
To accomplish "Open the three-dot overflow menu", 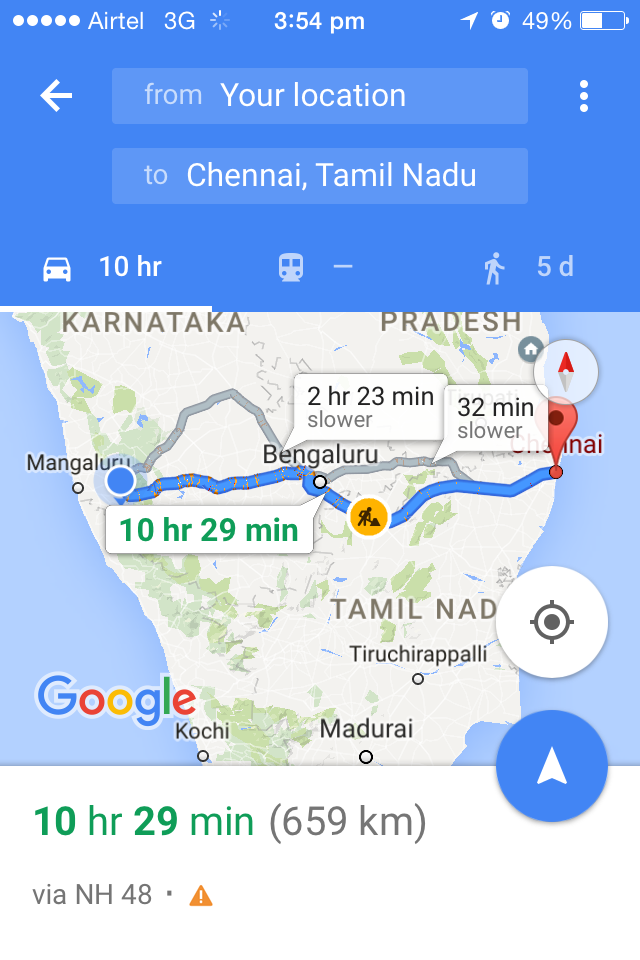I will [584, 96].
